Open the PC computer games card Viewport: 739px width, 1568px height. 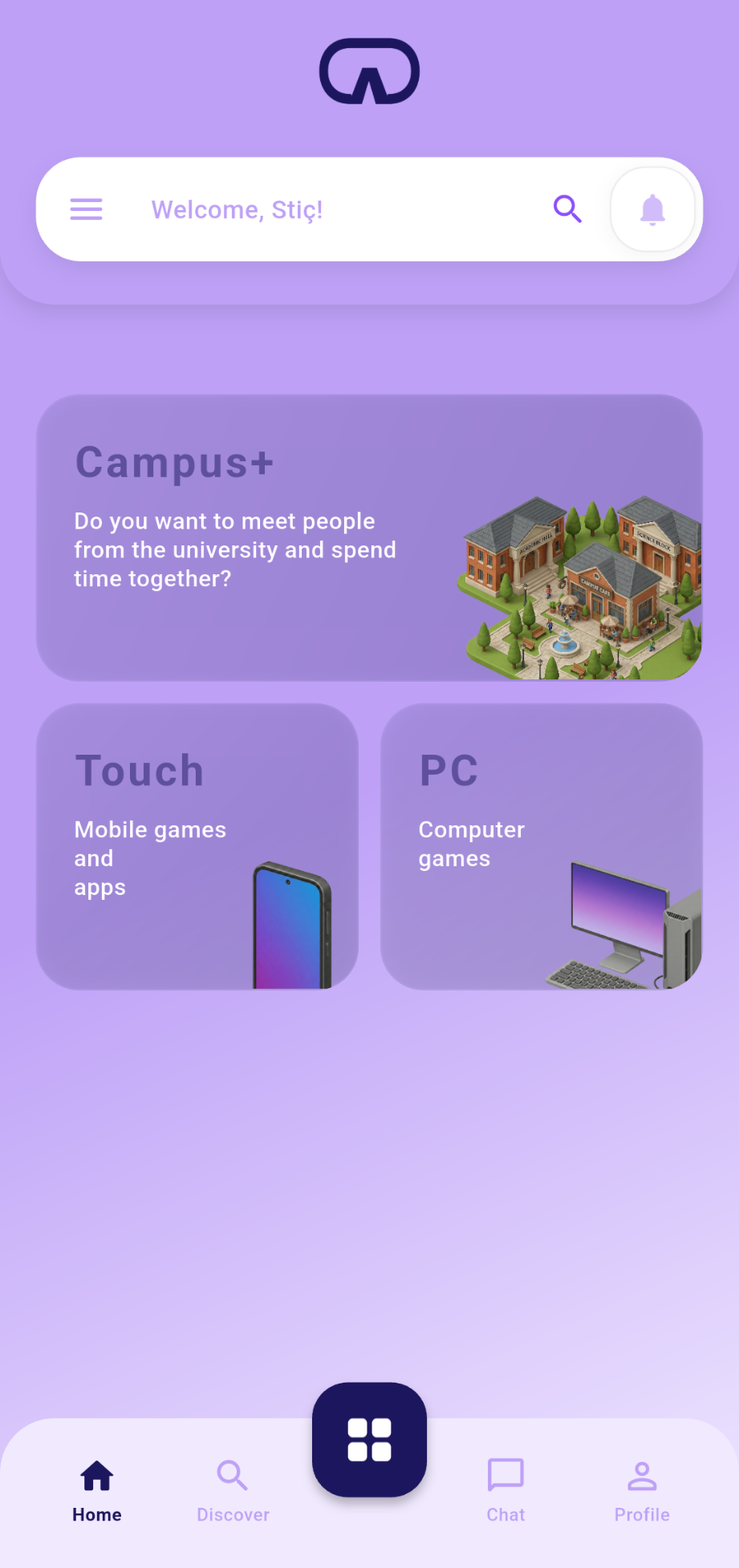[x=542, y=846]
